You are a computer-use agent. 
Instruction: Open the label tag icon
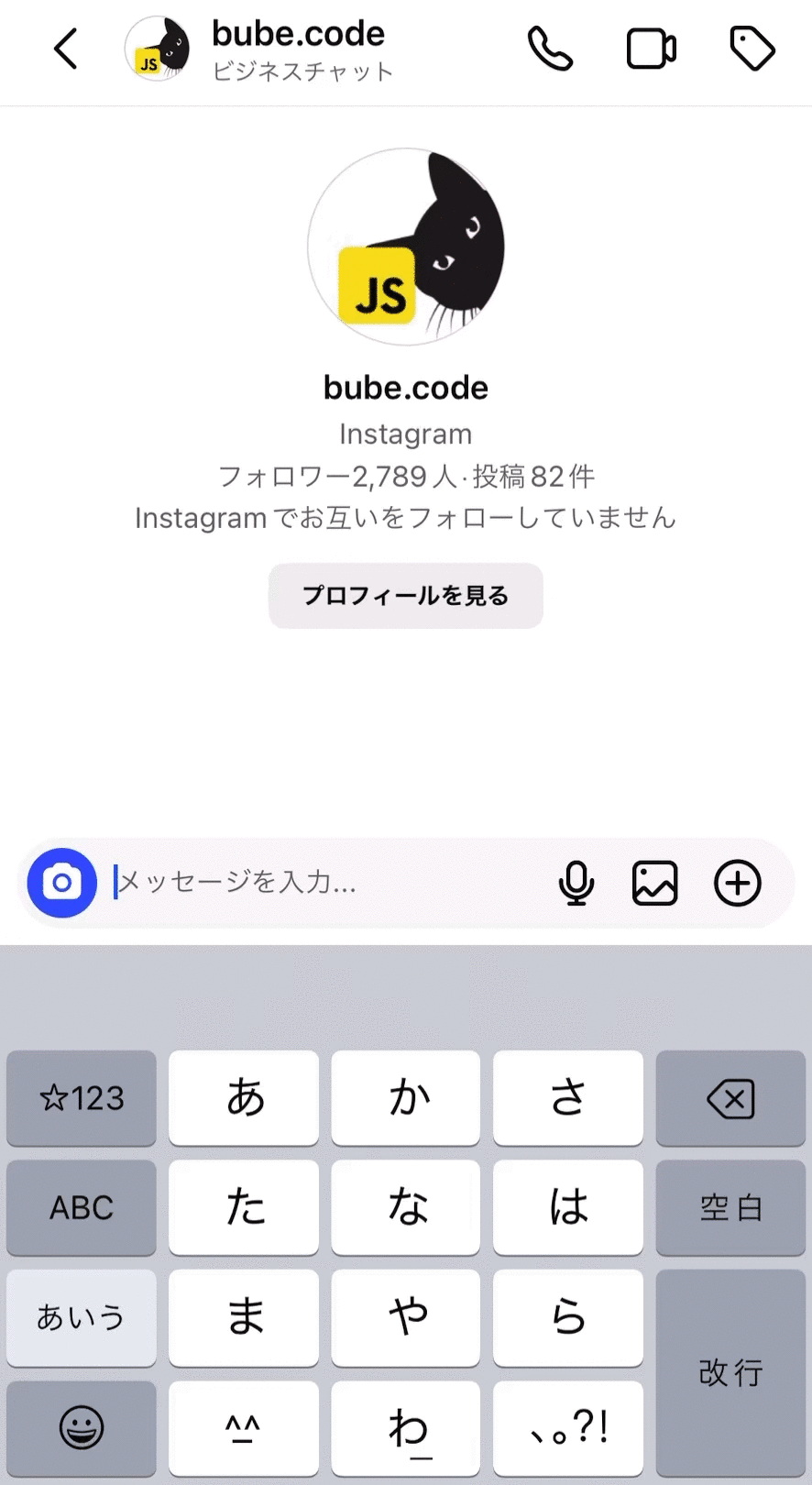point(752,49)
